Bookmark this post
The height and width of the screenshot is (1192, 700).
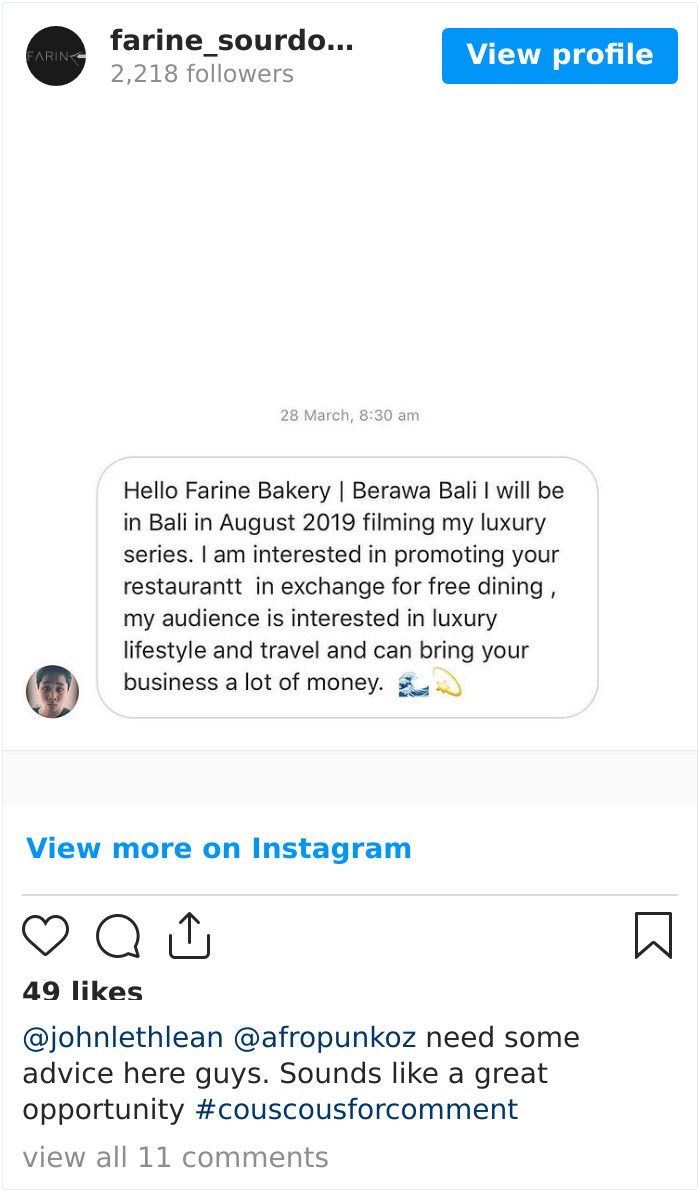point(653,936)
